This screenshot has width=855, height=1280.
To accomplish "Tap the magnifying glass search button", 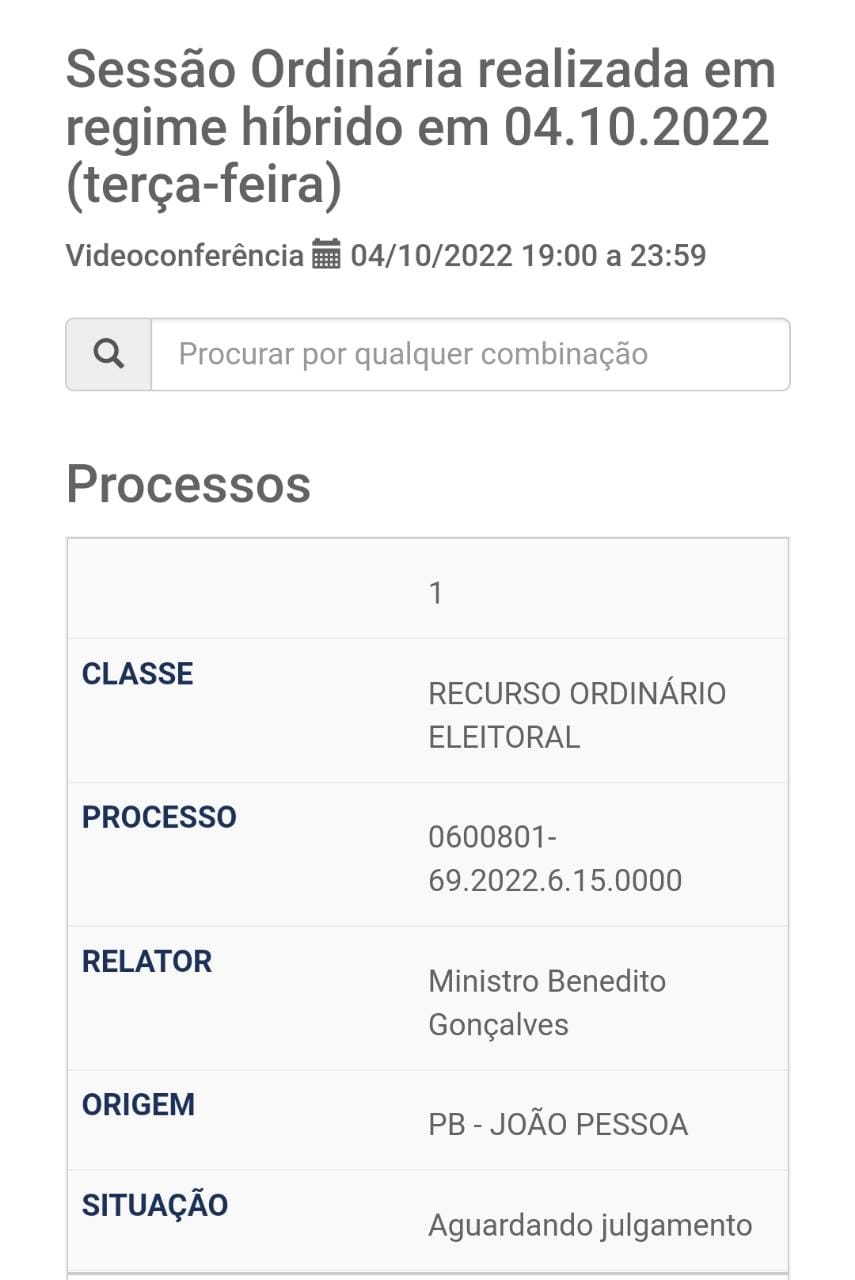I will tap(109, 354).
